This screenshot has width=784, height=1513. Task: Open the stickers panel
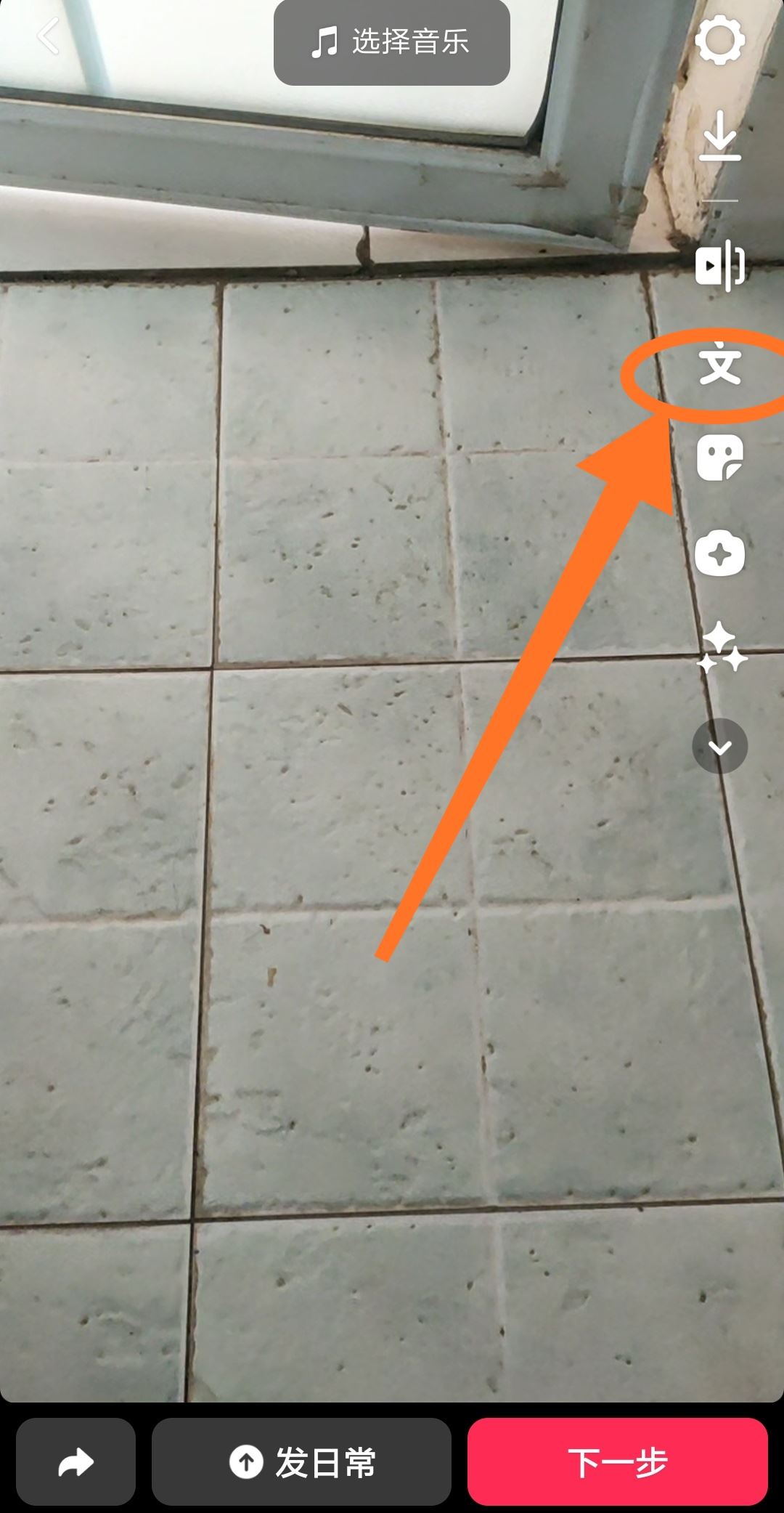719,458
